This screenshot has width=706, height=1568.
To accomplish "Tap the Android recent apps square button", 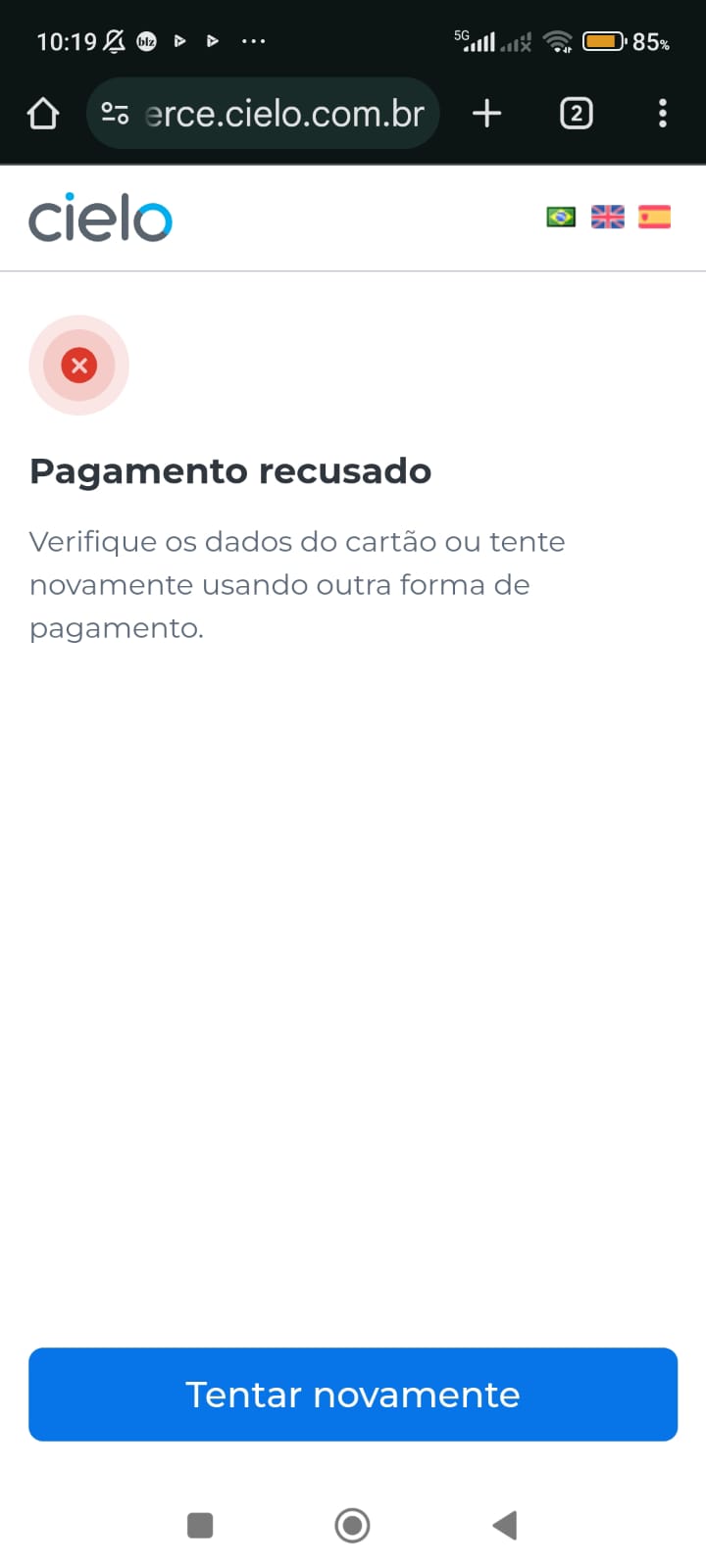I will pyautogui.click(x=200, y=1525).
